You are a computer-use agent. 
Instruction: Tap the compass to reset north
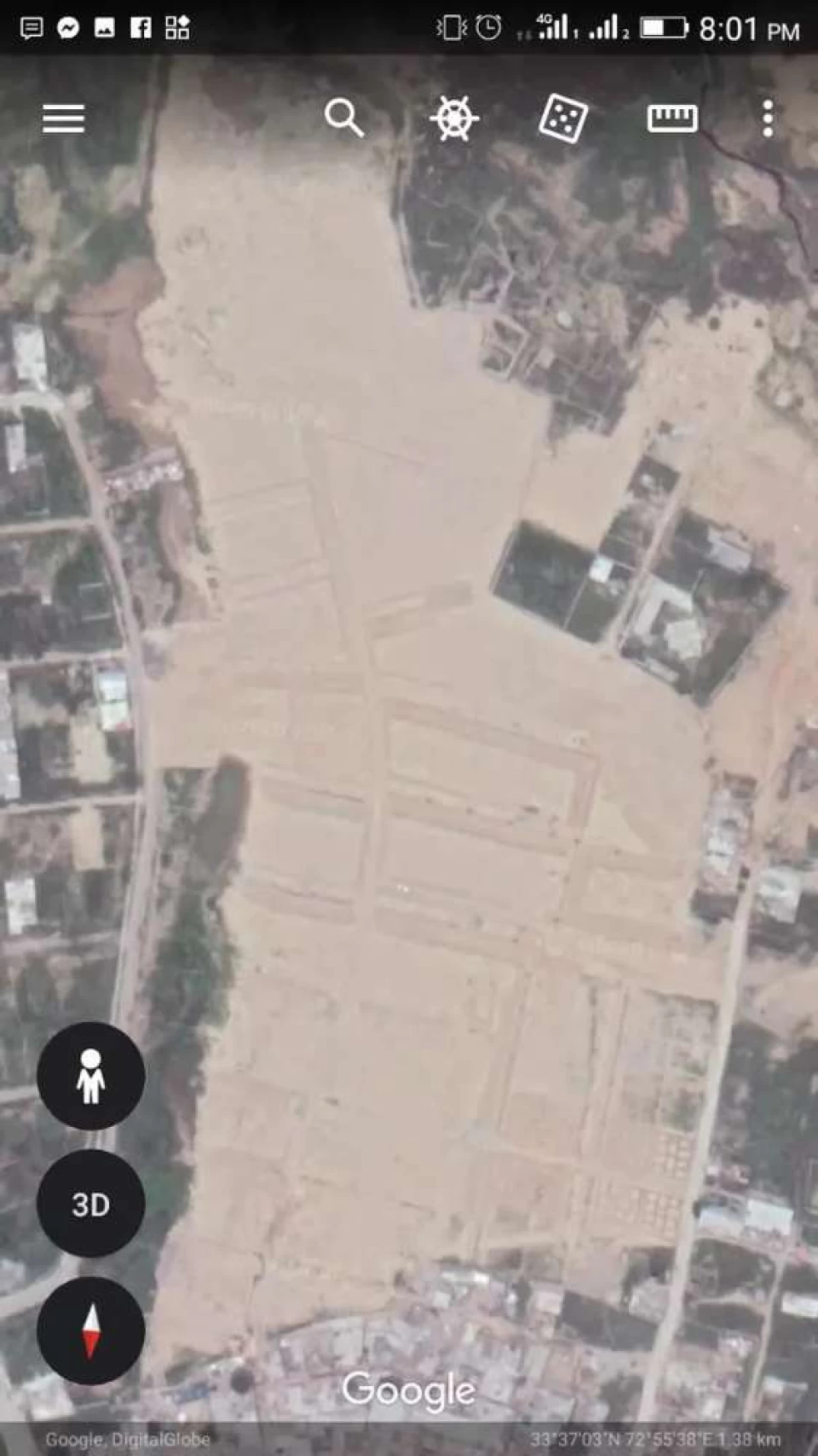[91, 1331]
